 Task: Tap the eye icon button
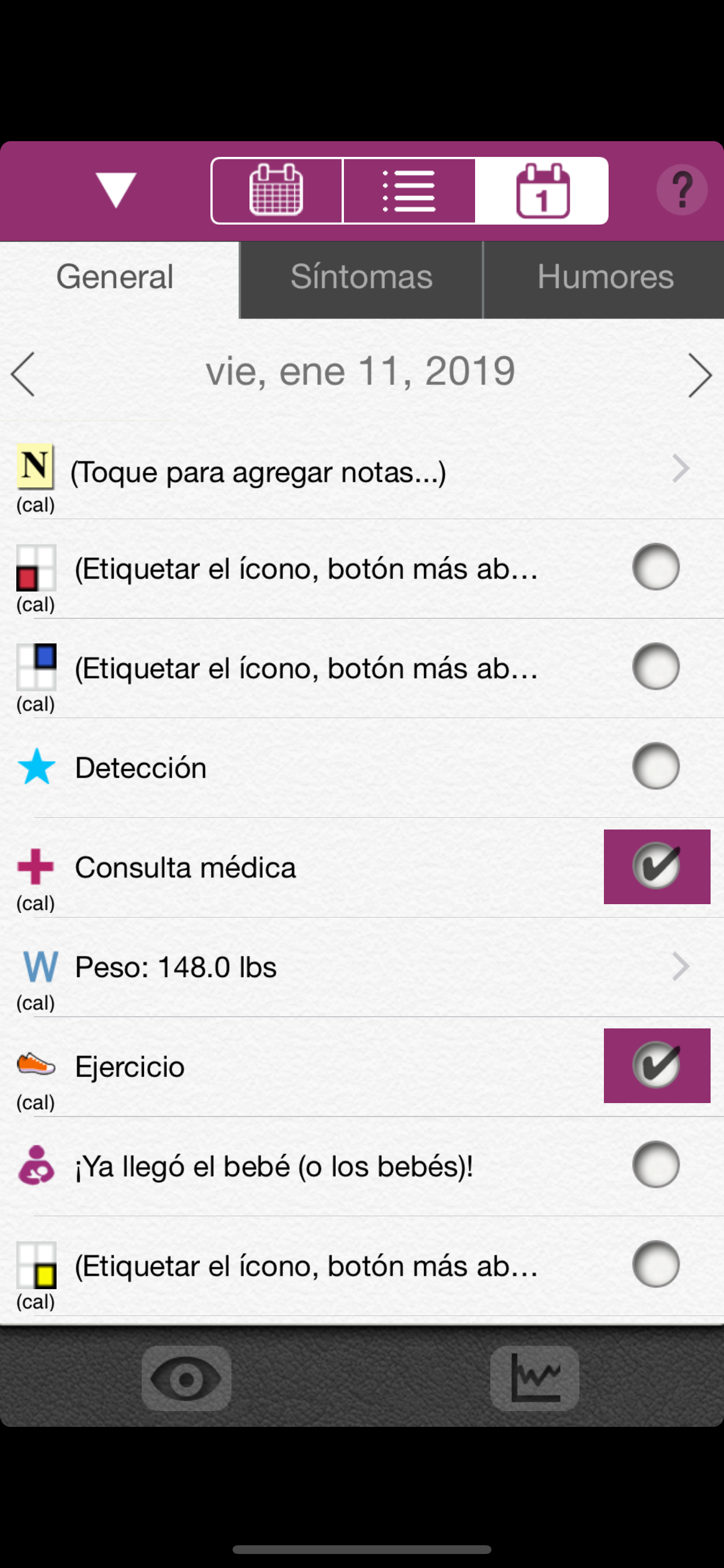pyautogui.click(x=186, y=1378)
